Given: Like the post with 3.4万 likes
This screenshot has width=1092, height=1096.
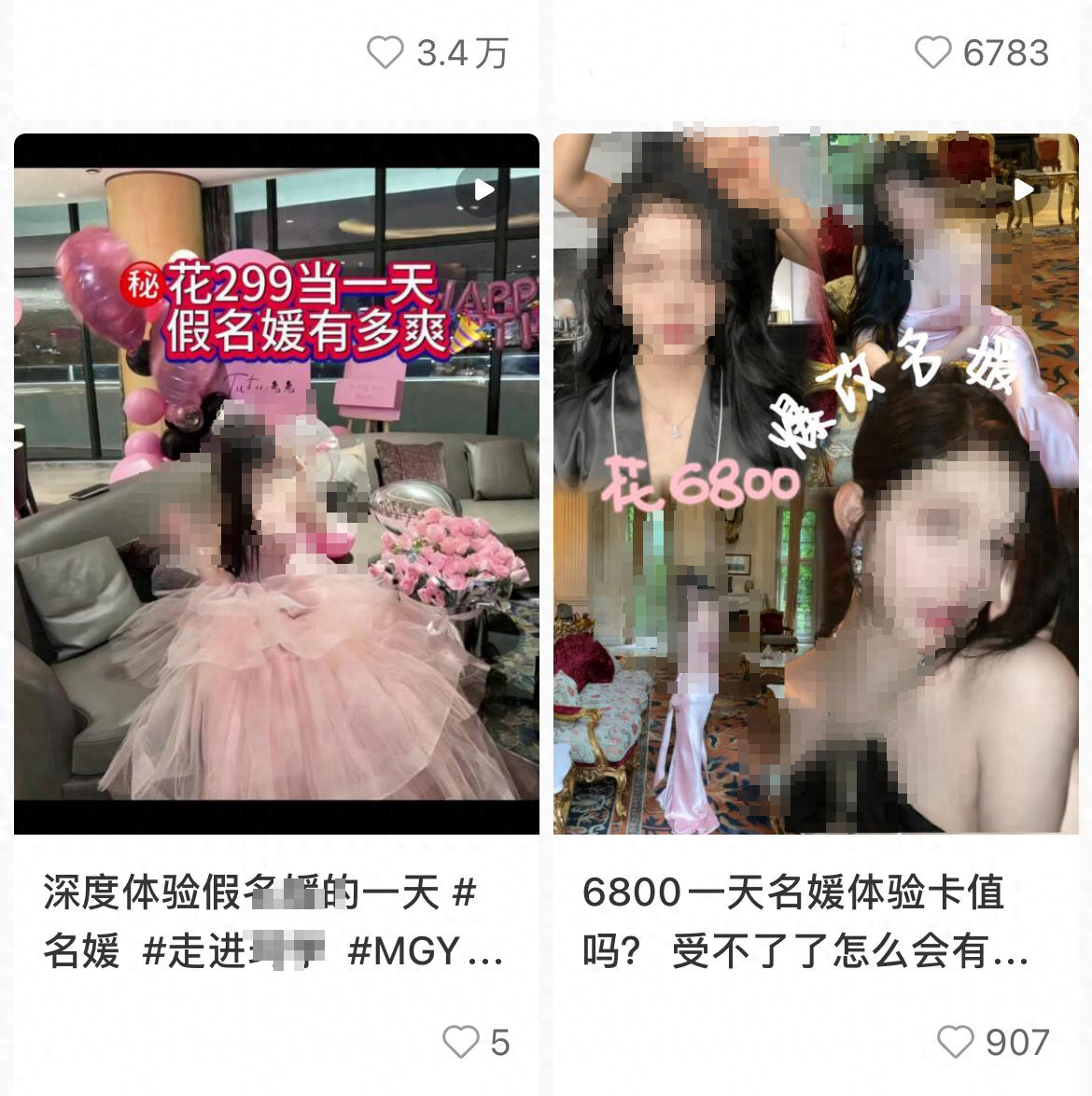Looking at the screenshot, I should [x=385, y=53].
